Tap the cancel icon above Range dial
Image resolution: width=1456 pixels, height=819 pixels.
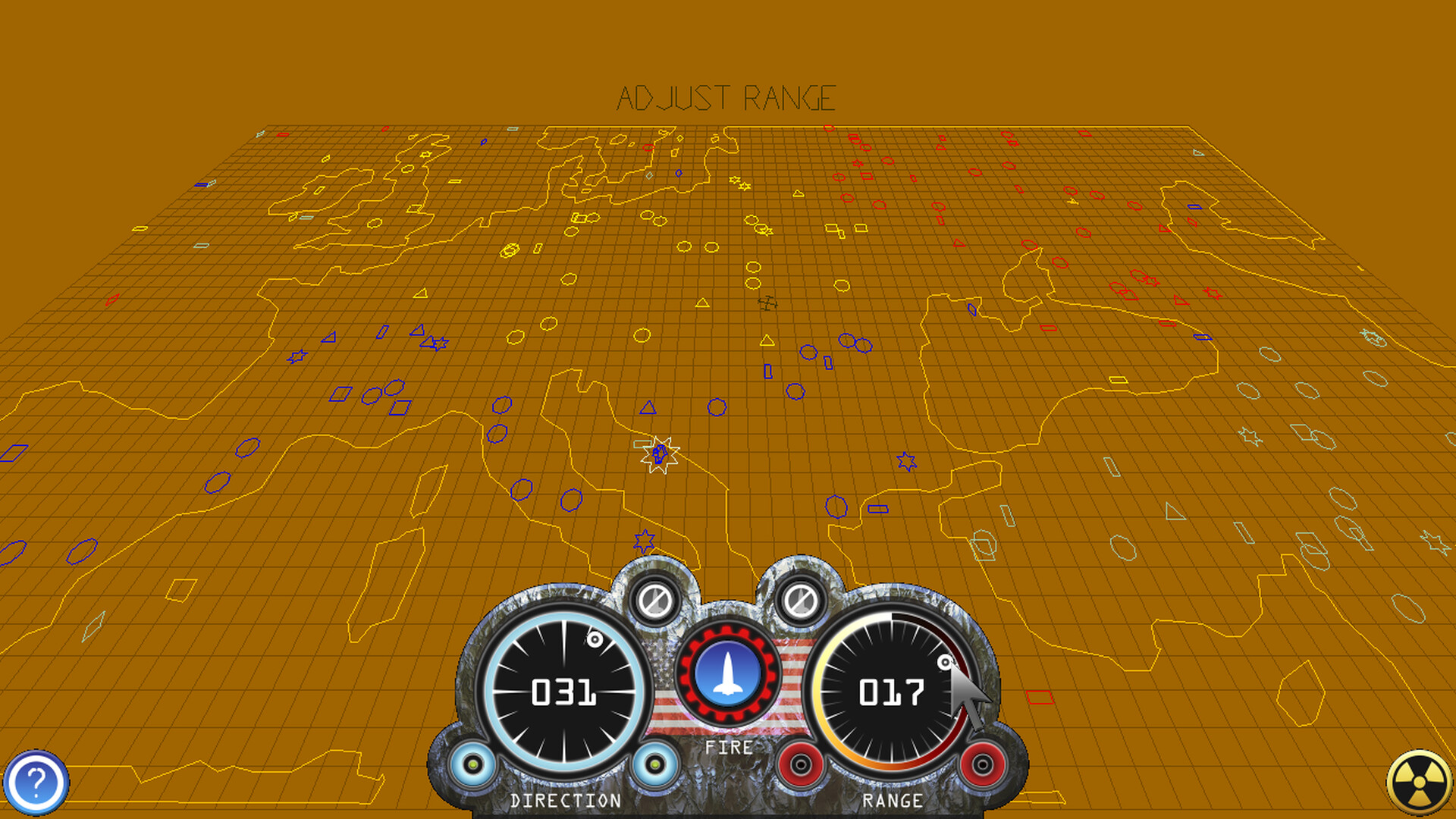click(800, 601)
